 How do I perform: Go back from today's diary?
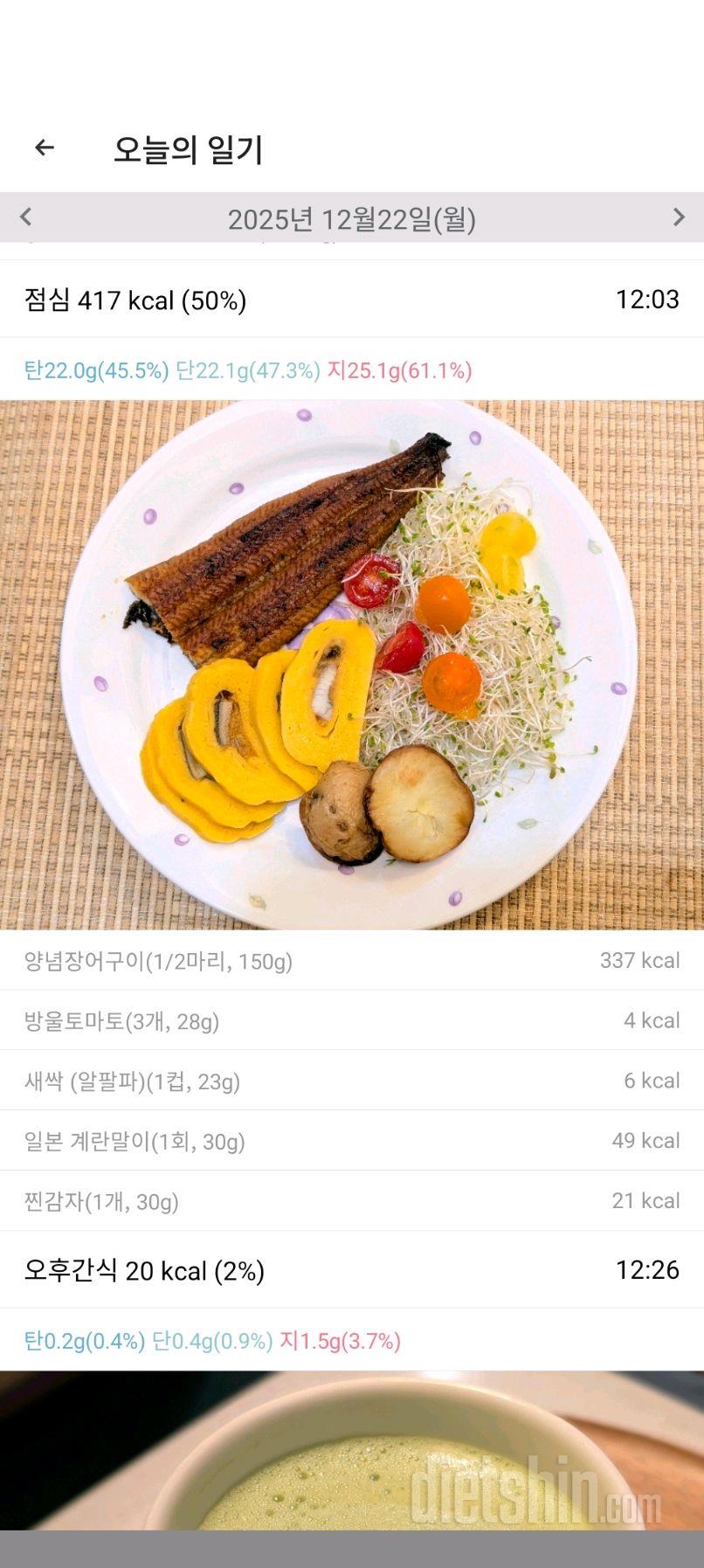44,149
